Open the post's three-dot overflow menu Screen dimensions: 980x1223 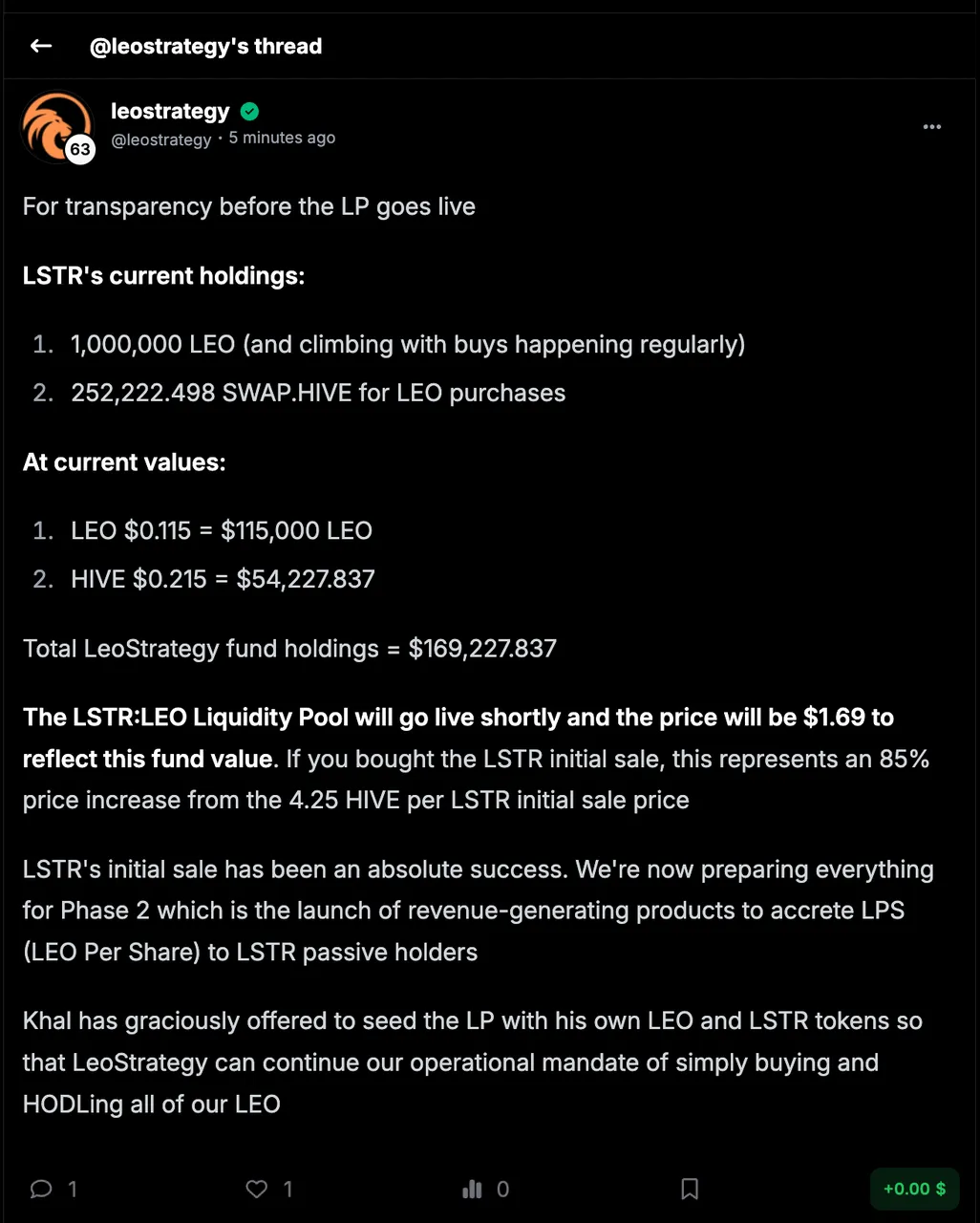tap(932, 127)
